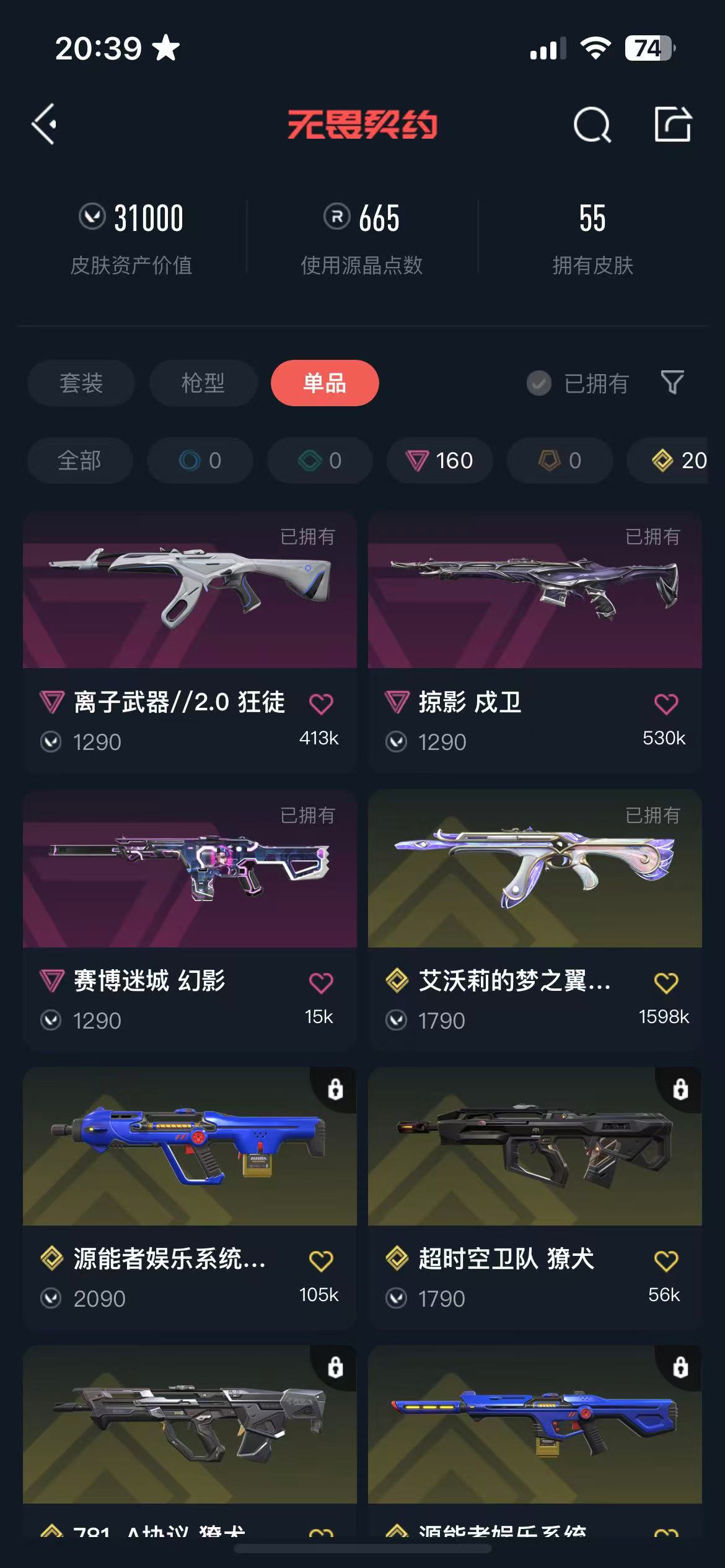The width and height of the screenshot is (725, 1568).
Task: Share this skin collection page
Action: click(x=673, y=124)
